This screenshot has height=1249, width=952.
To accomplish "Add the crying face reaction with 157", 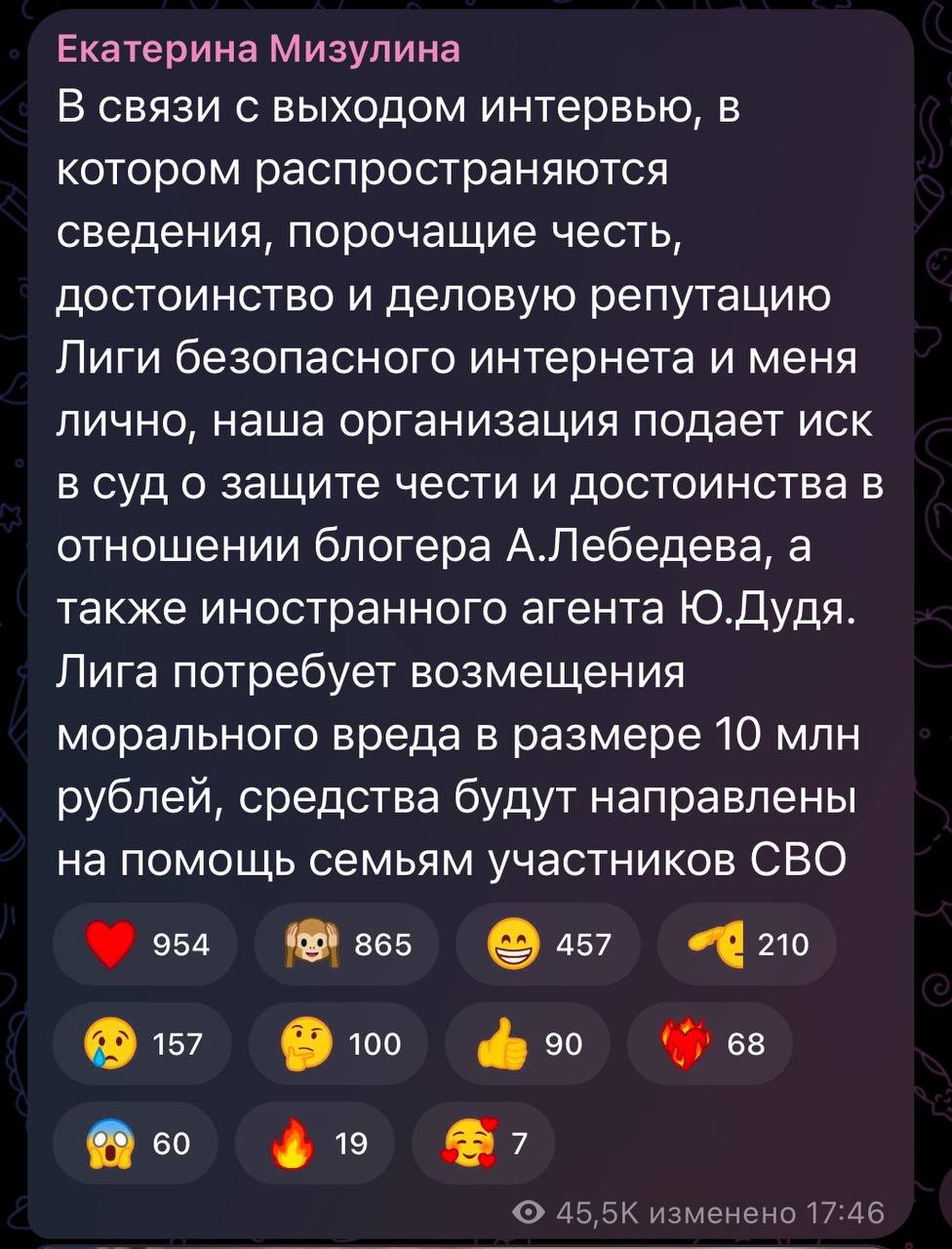I will pos(142,1043).
